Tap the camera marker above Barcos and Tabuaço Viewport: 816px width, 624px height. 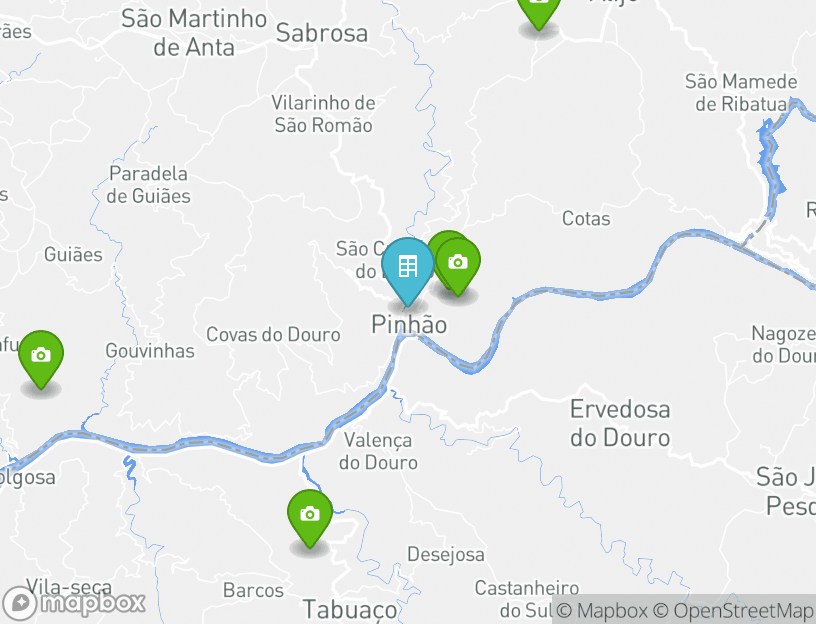point(310,515)
